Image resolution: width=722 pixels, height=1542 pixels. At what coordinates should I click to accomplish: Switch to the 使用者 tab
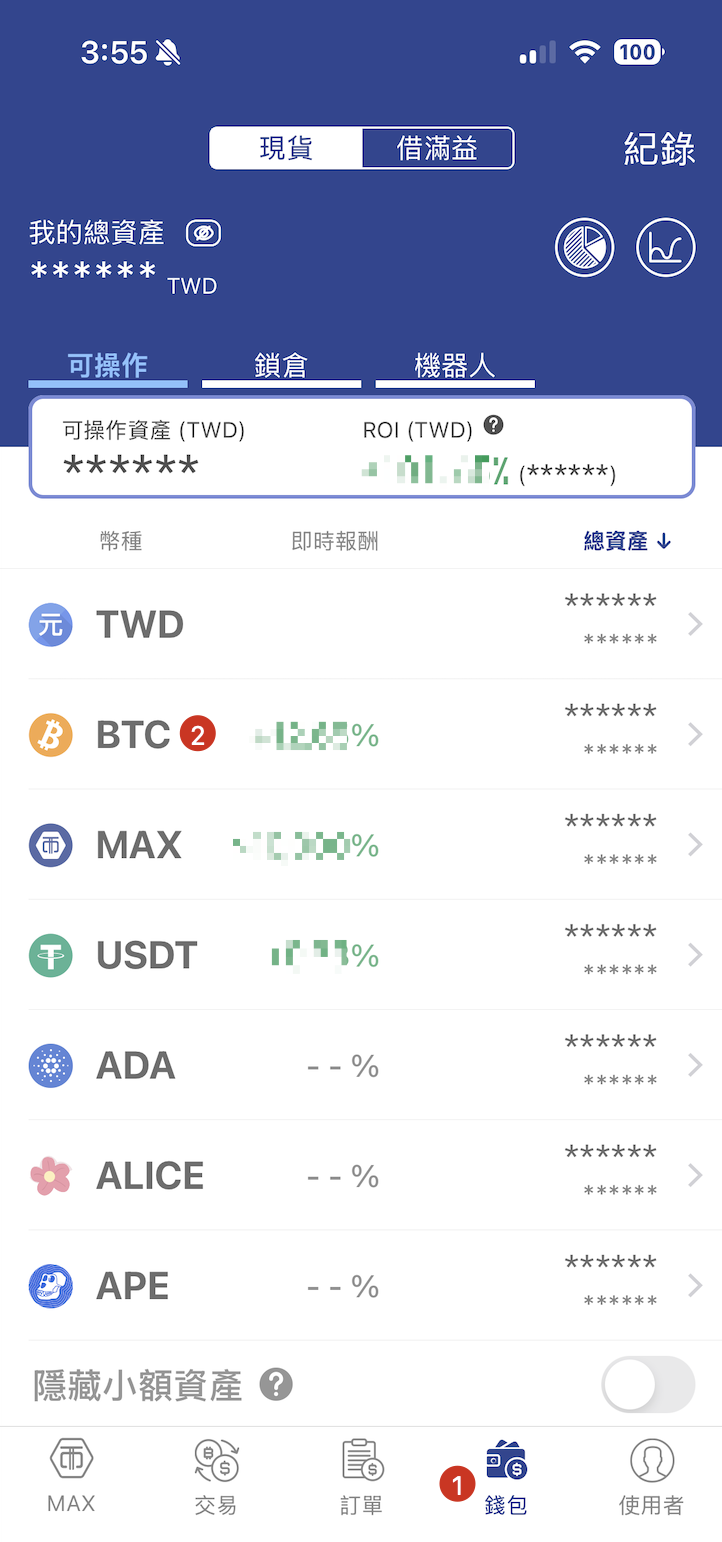(x=651, y=1477)
